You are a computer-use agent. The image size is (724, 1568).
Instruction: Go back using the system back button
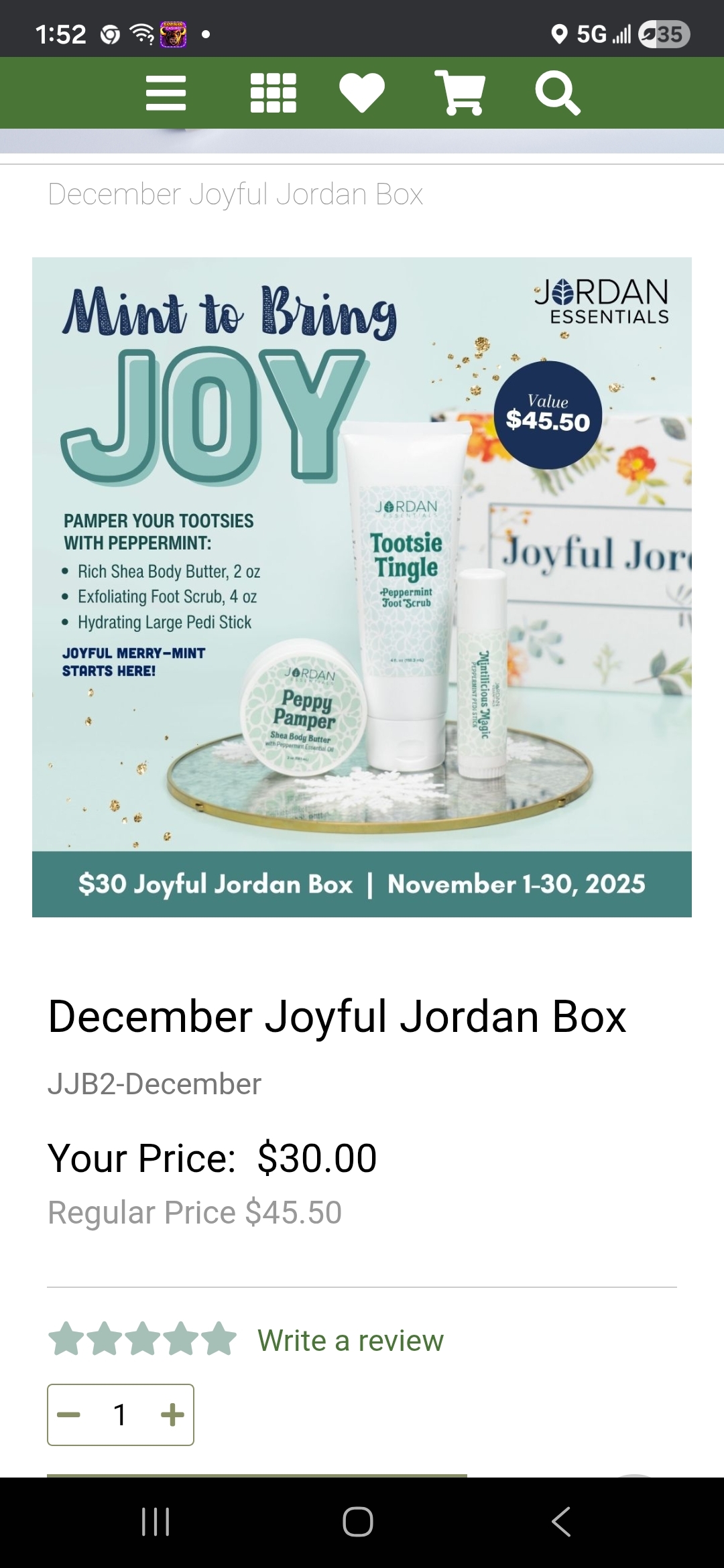tap(560, 1521)
